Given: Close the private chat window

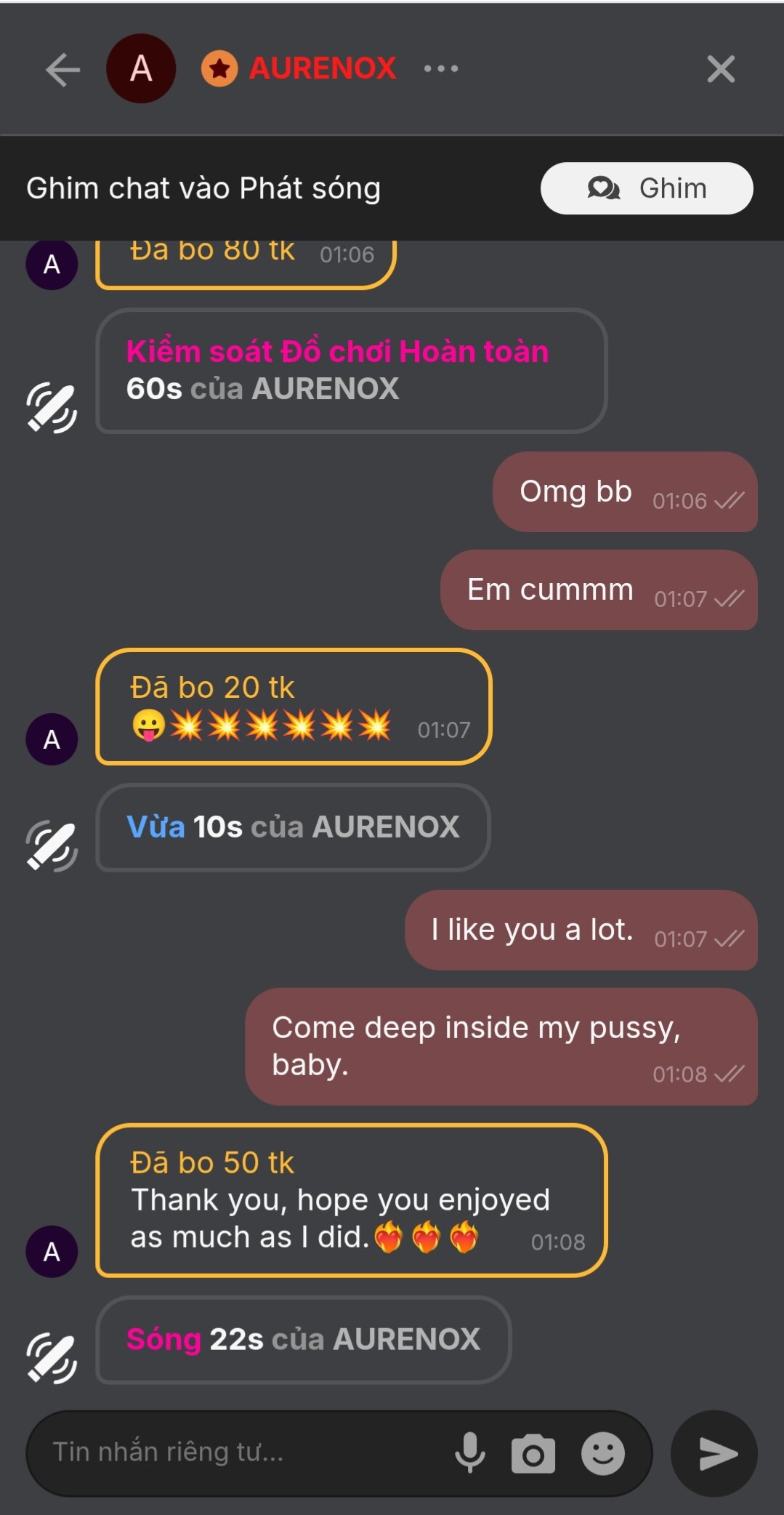Looking at the screenshot, I should [x=720, y=70].
